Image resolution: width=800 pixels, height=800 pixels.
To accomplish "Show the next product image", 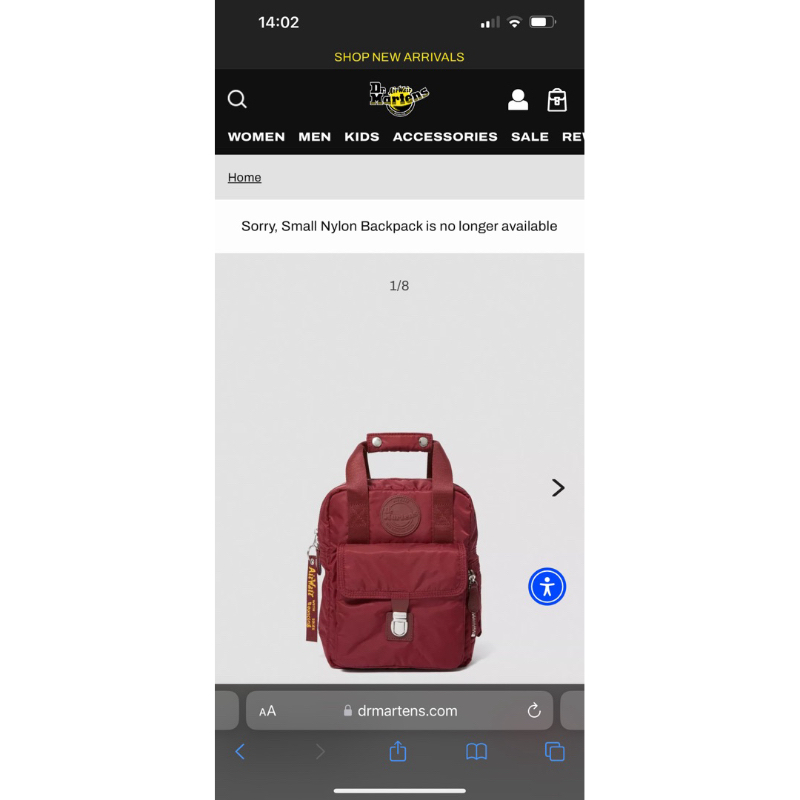I will point(558,488).
